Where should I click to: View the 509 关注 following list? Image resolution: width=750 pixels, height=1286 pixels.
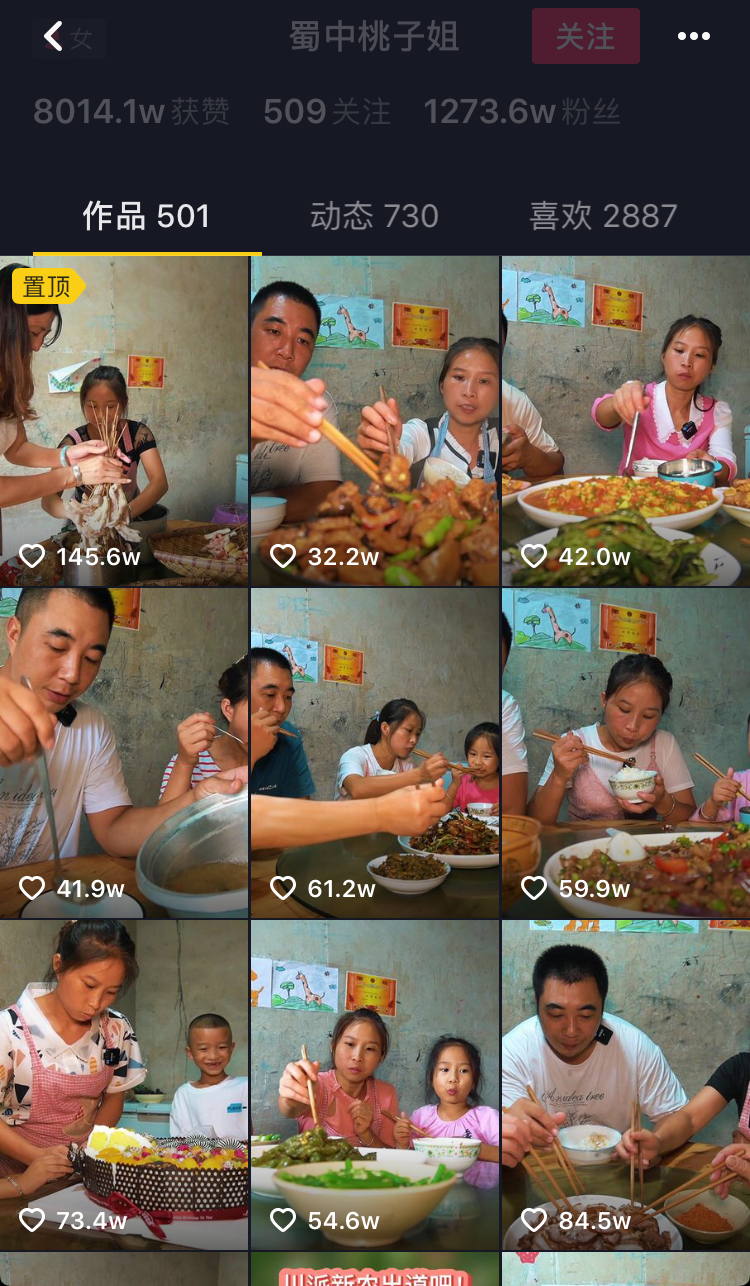[327, 111]
